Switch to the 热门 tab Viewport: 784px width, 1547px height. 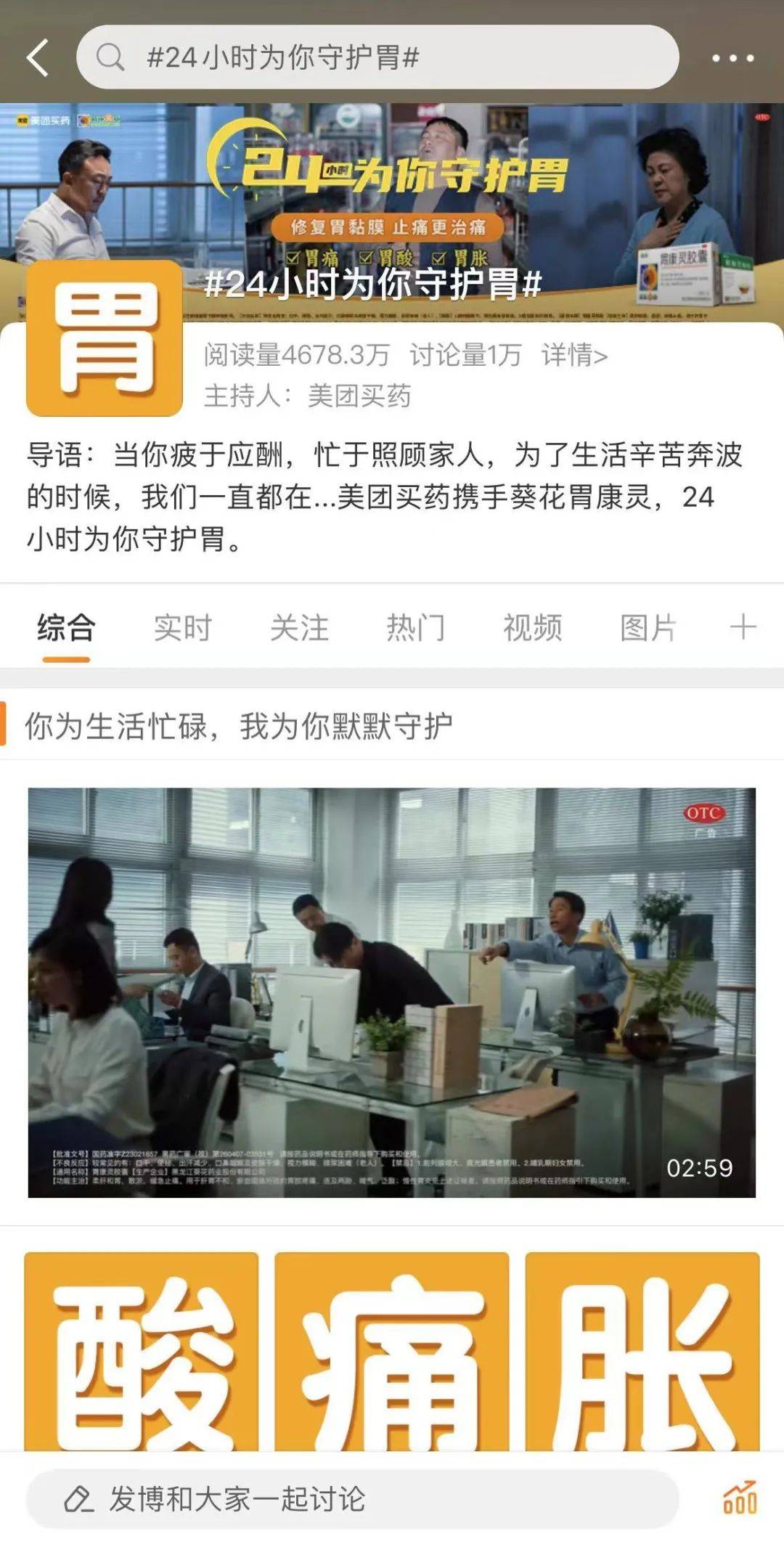click(x=415, y=628)
